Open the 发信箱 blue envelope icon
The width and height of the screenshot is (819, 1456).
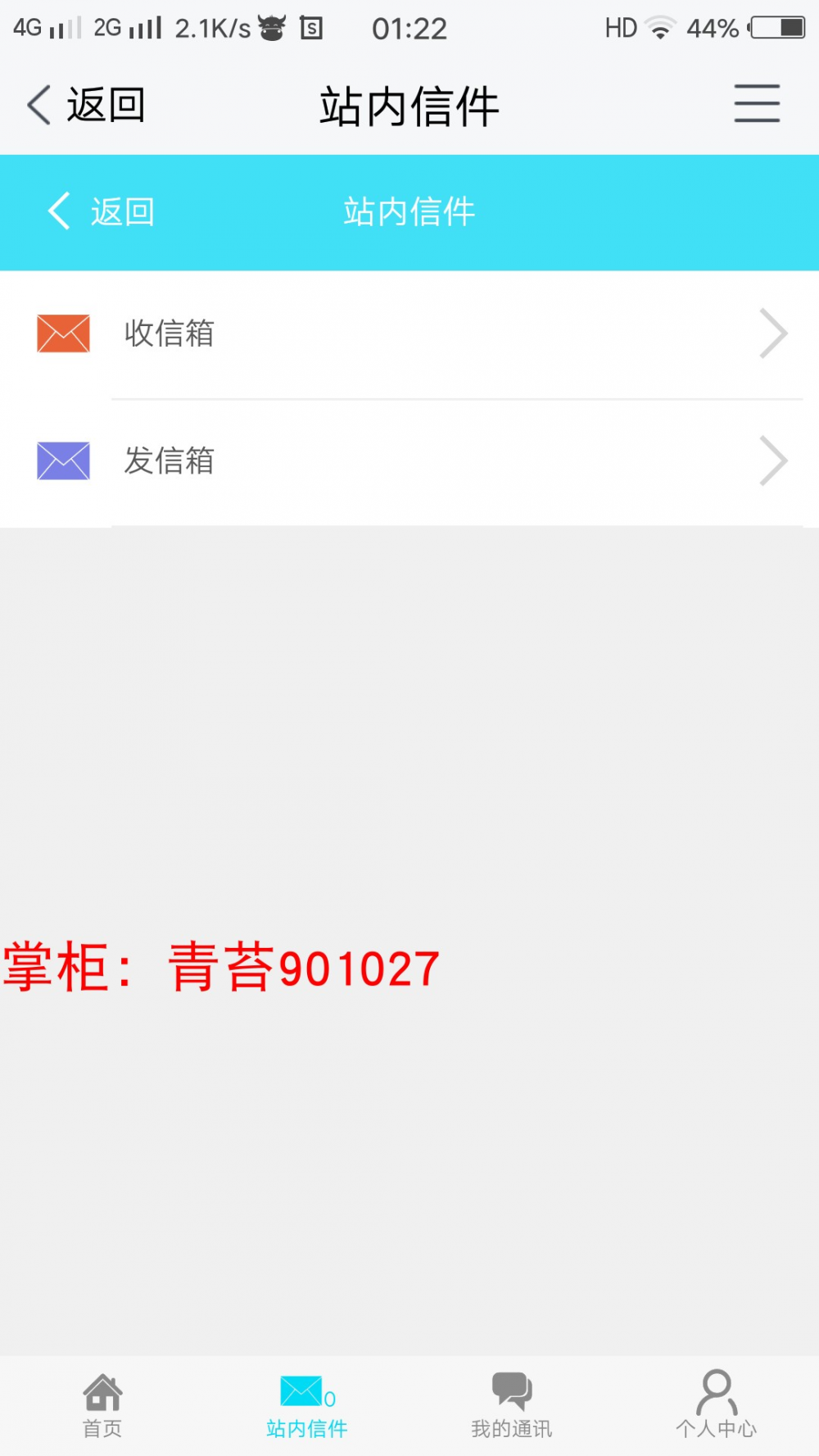(x=63, y=460)
